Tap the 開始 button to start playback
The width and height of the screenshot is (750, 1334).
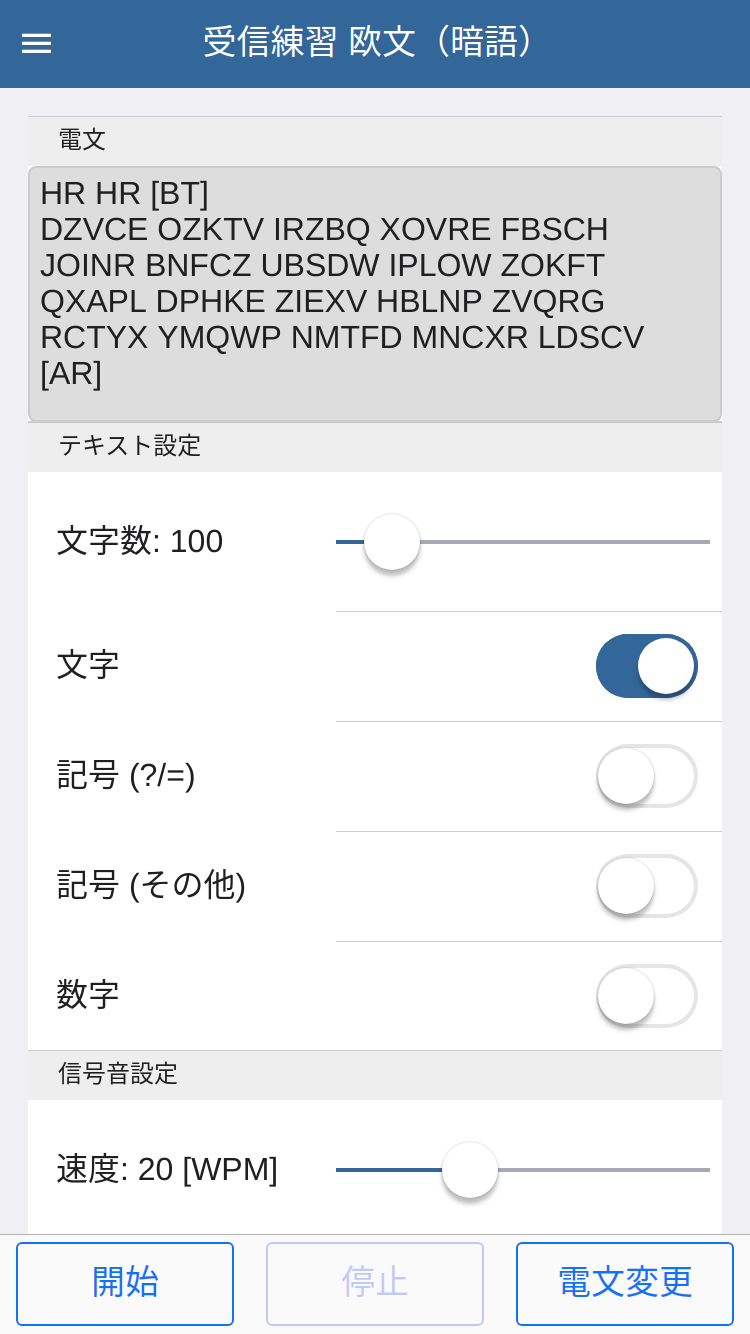(x=125, y=1283)
